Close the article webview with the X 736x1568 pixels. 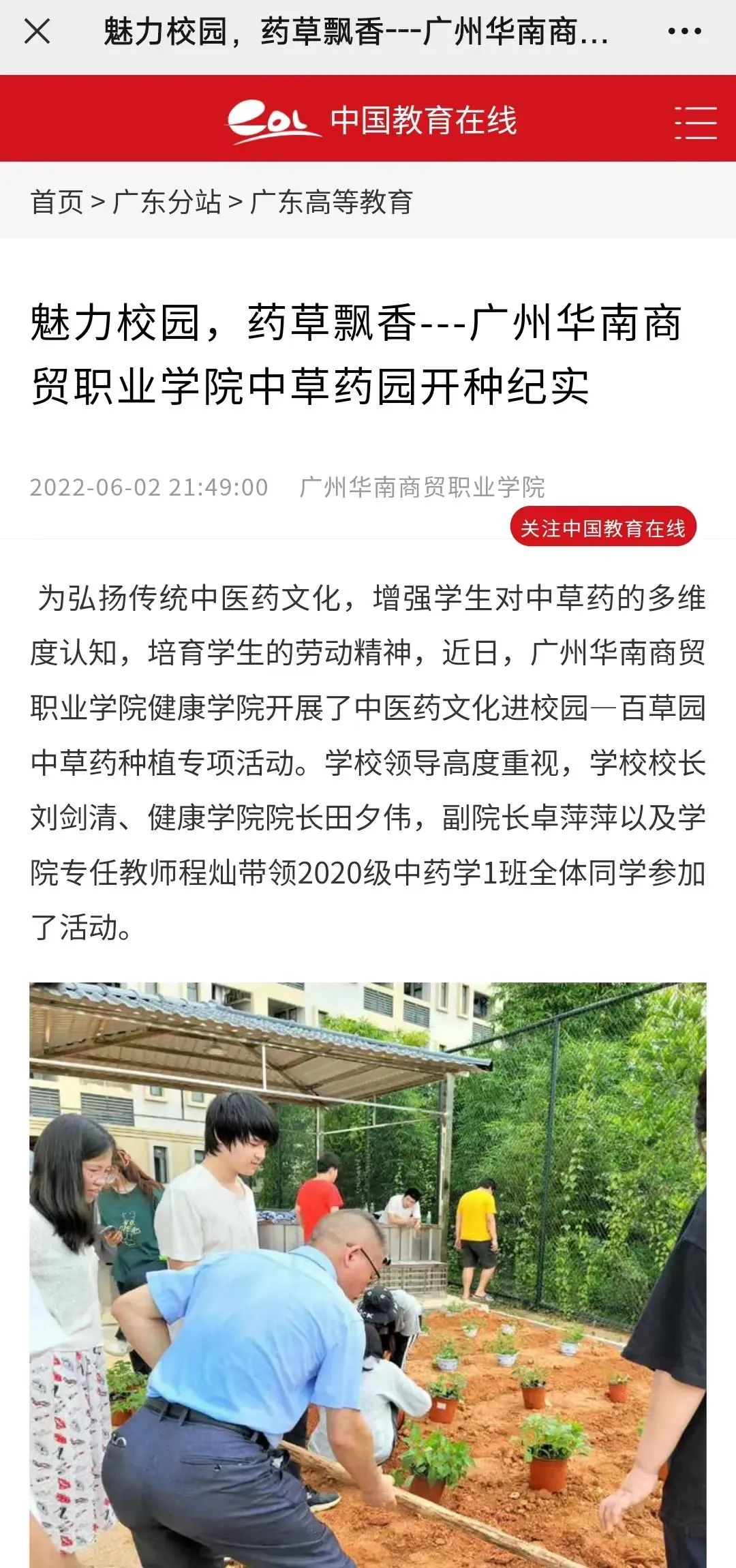[37, 31]
